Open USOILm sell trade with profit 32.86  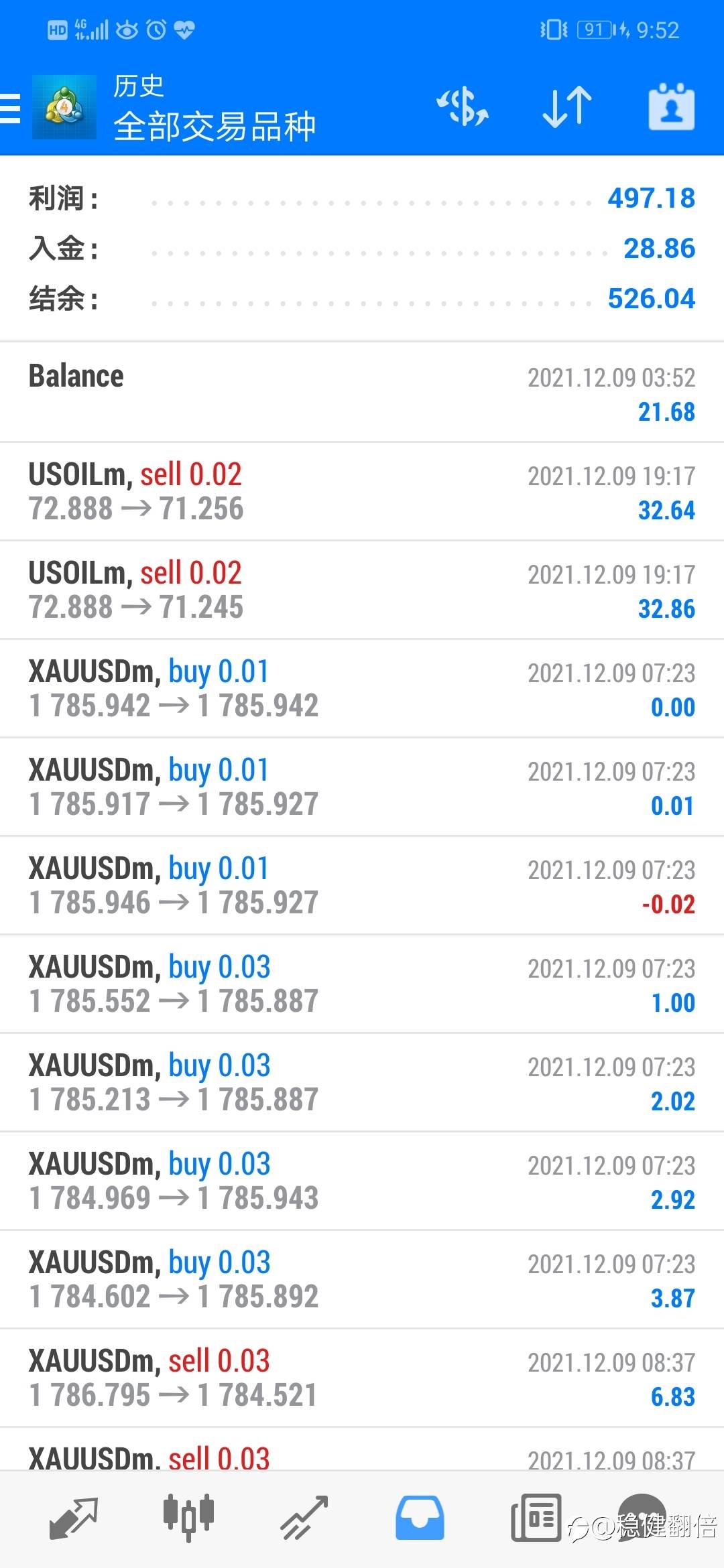coord(362,590)
